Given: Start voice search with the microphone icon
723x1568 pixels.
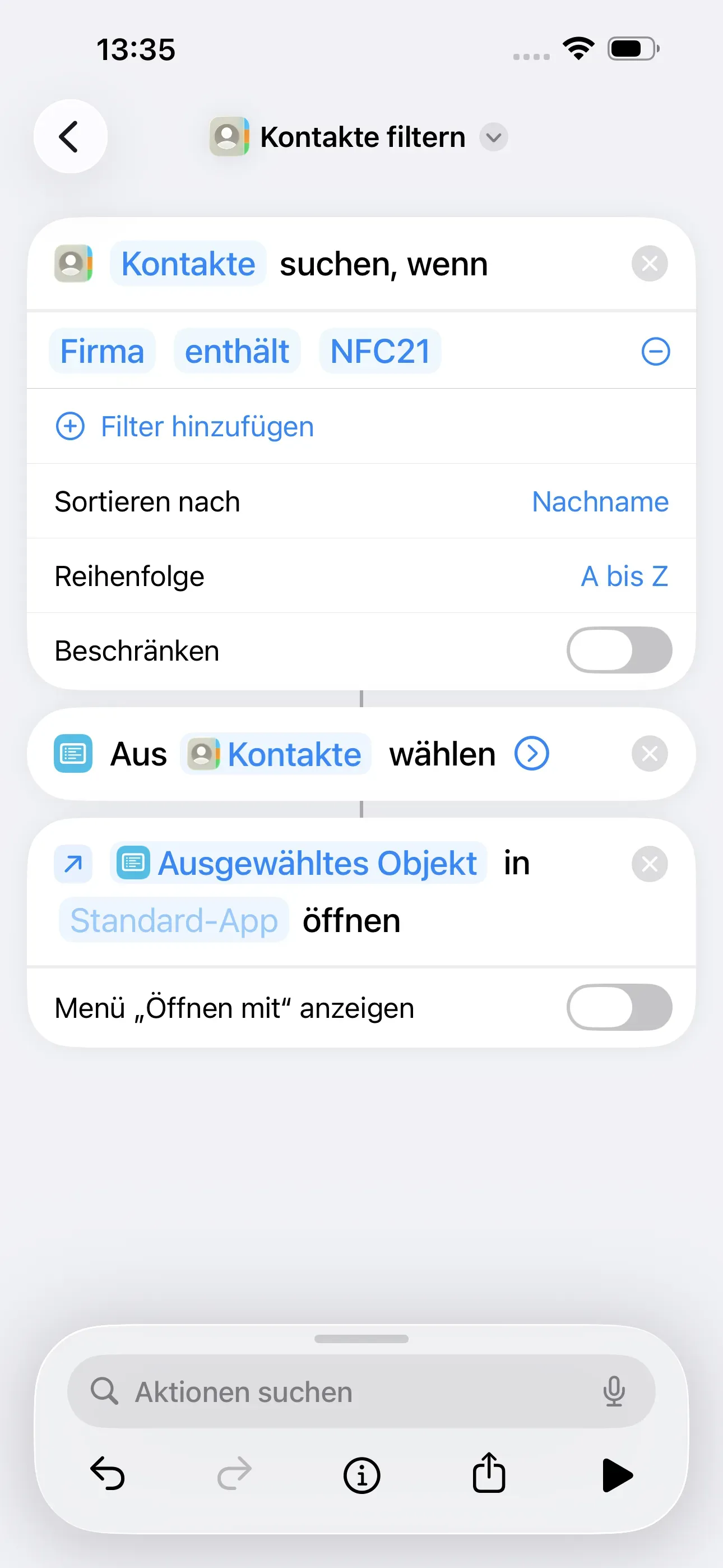Looking at the screenshot, I should pyautogui.click(x=614, y=1391).
